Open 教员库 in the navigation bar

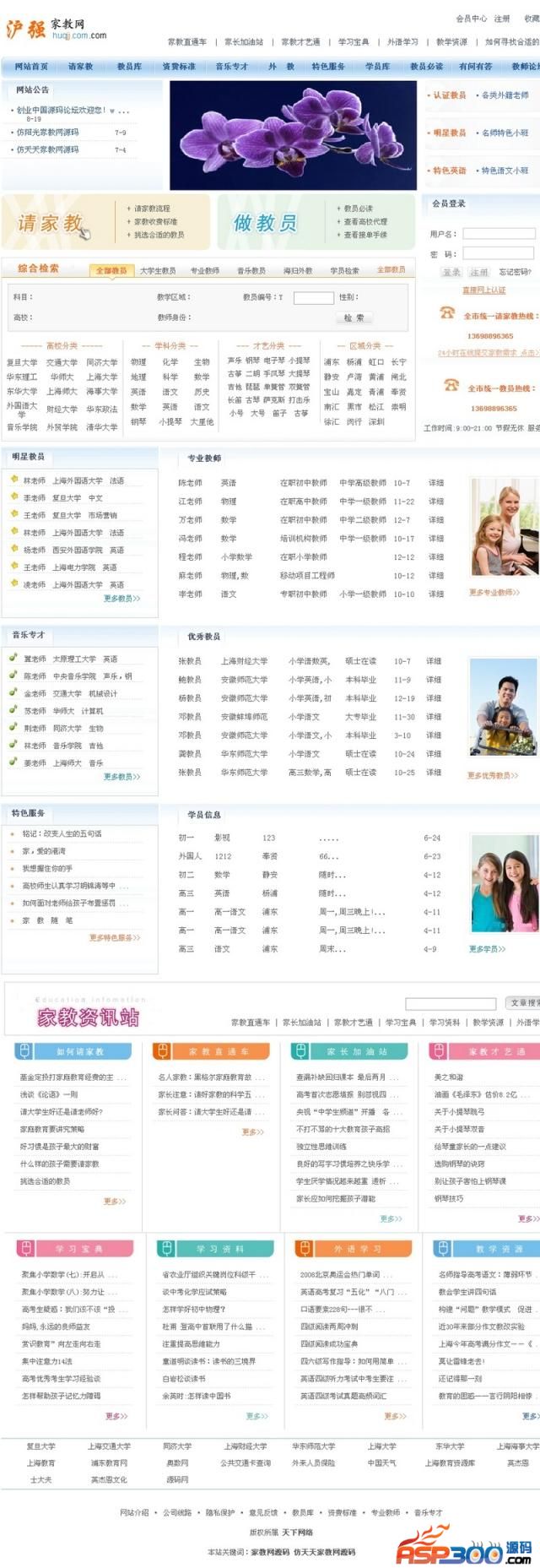[129, 66]
